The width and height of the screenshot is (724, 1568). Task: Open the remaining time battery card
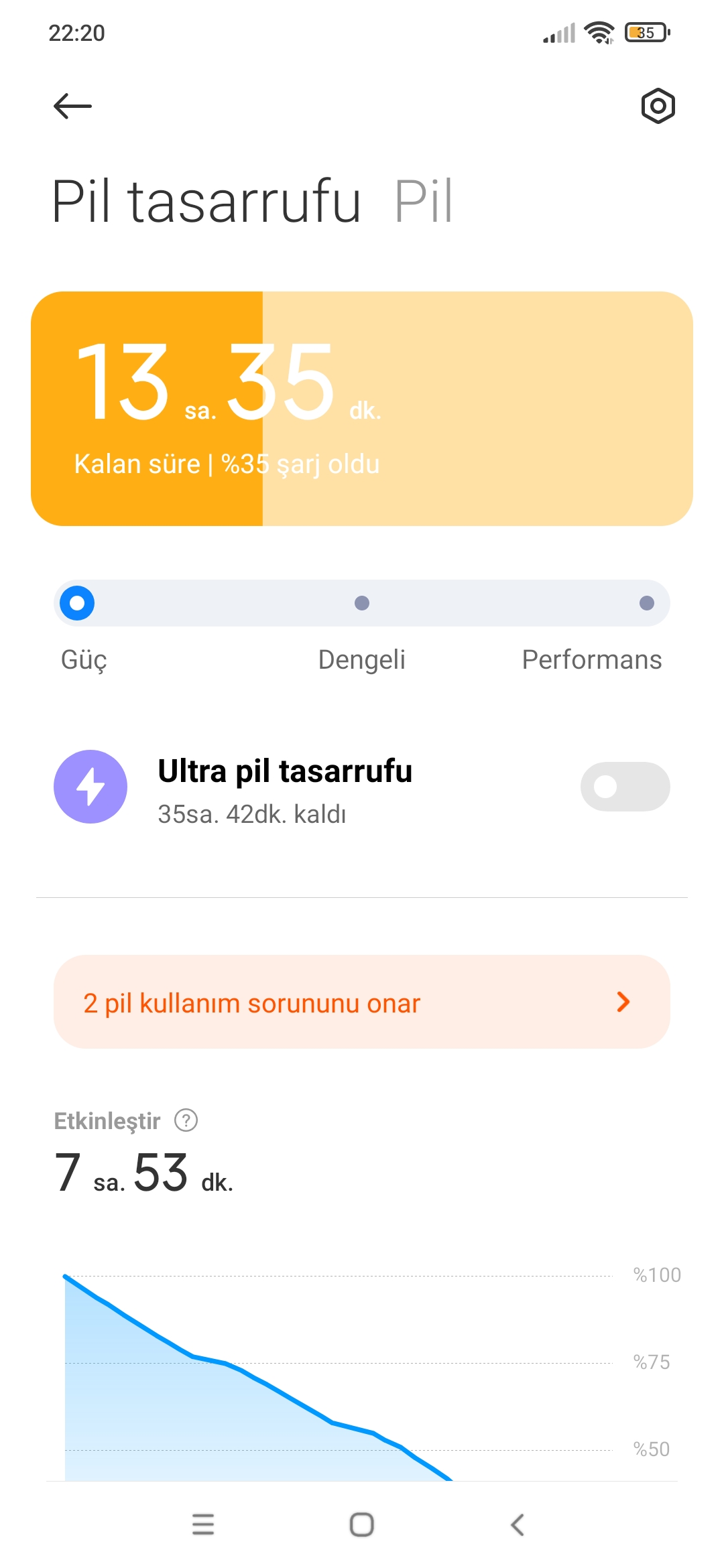(362, 409)
